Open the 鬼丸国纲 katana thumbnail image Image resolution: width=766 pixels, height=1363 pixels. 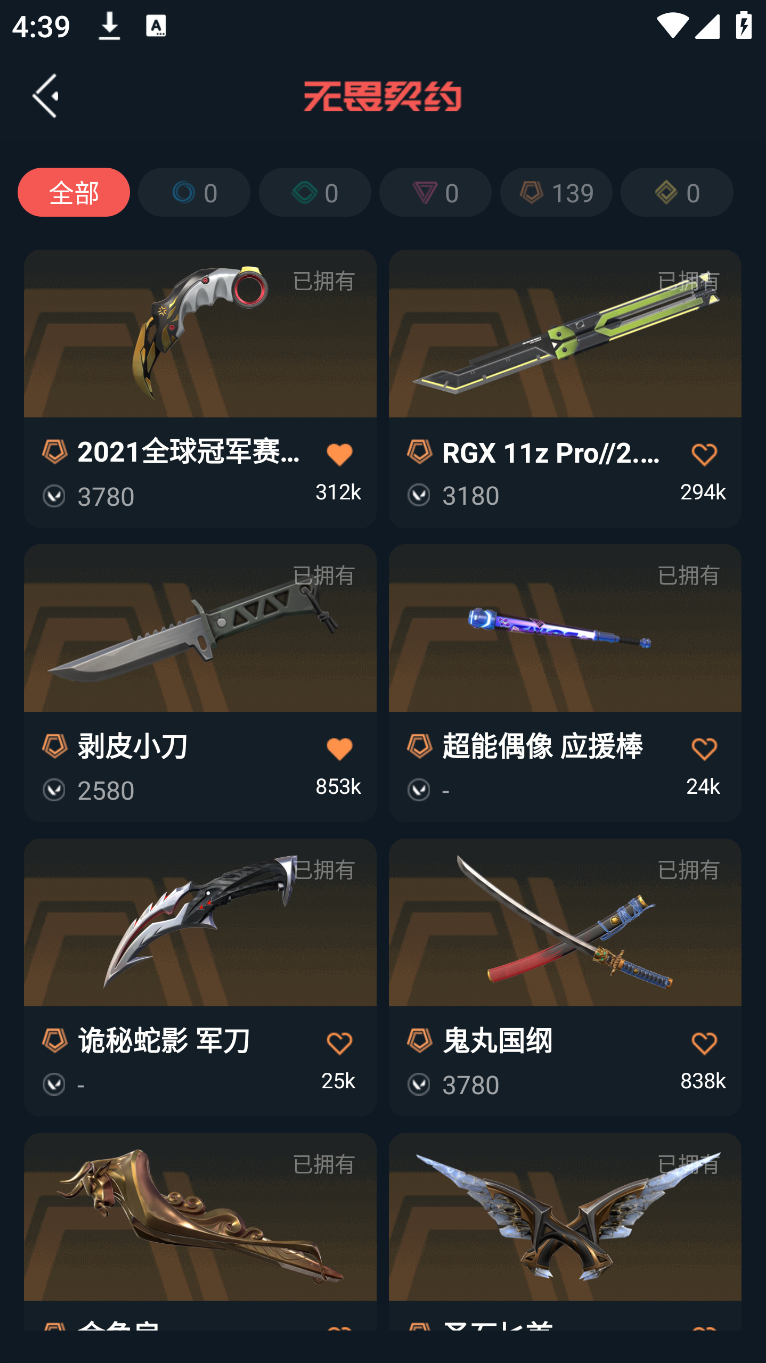[x=564, y=922]
